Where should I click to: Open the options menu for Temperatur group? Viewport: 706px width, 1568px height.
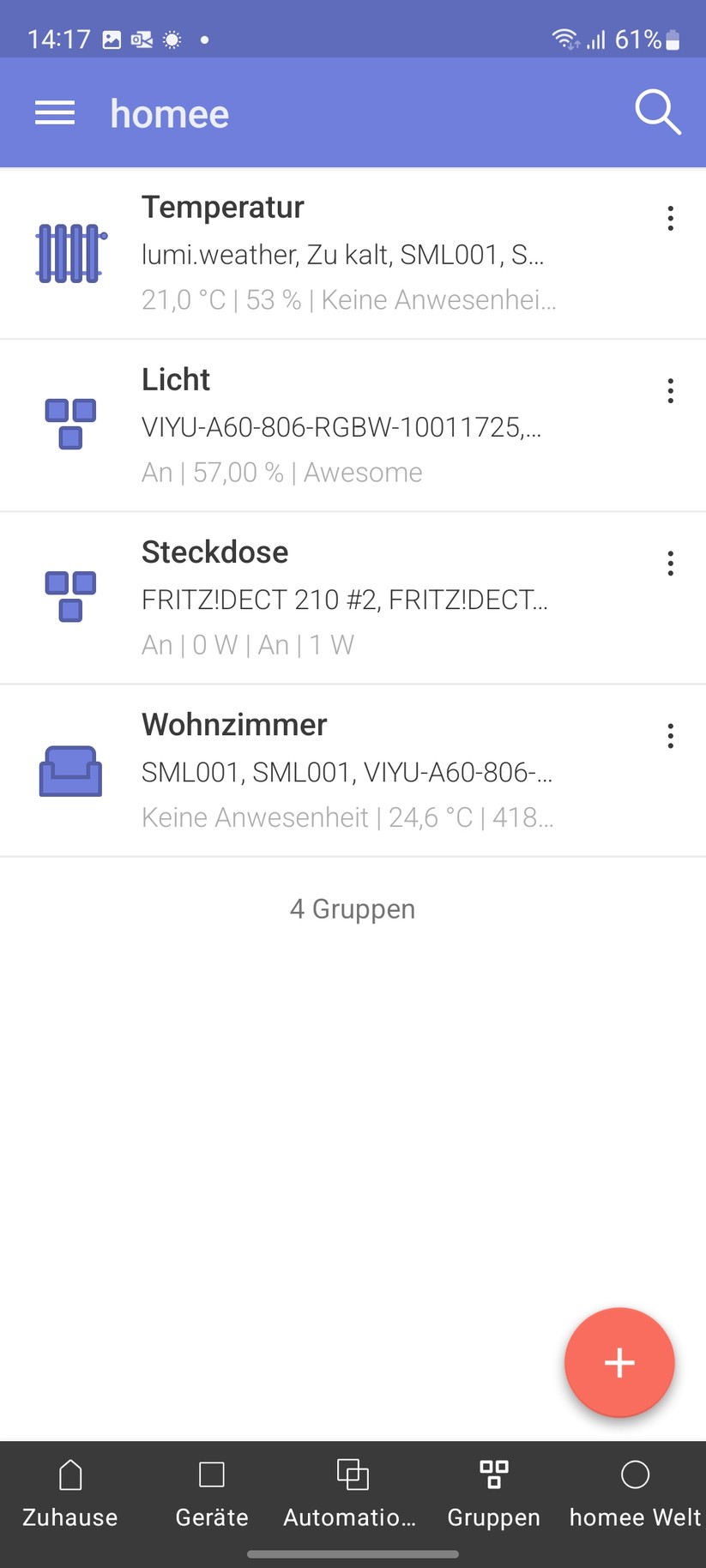pyautogui.click(x=670, y=219)
